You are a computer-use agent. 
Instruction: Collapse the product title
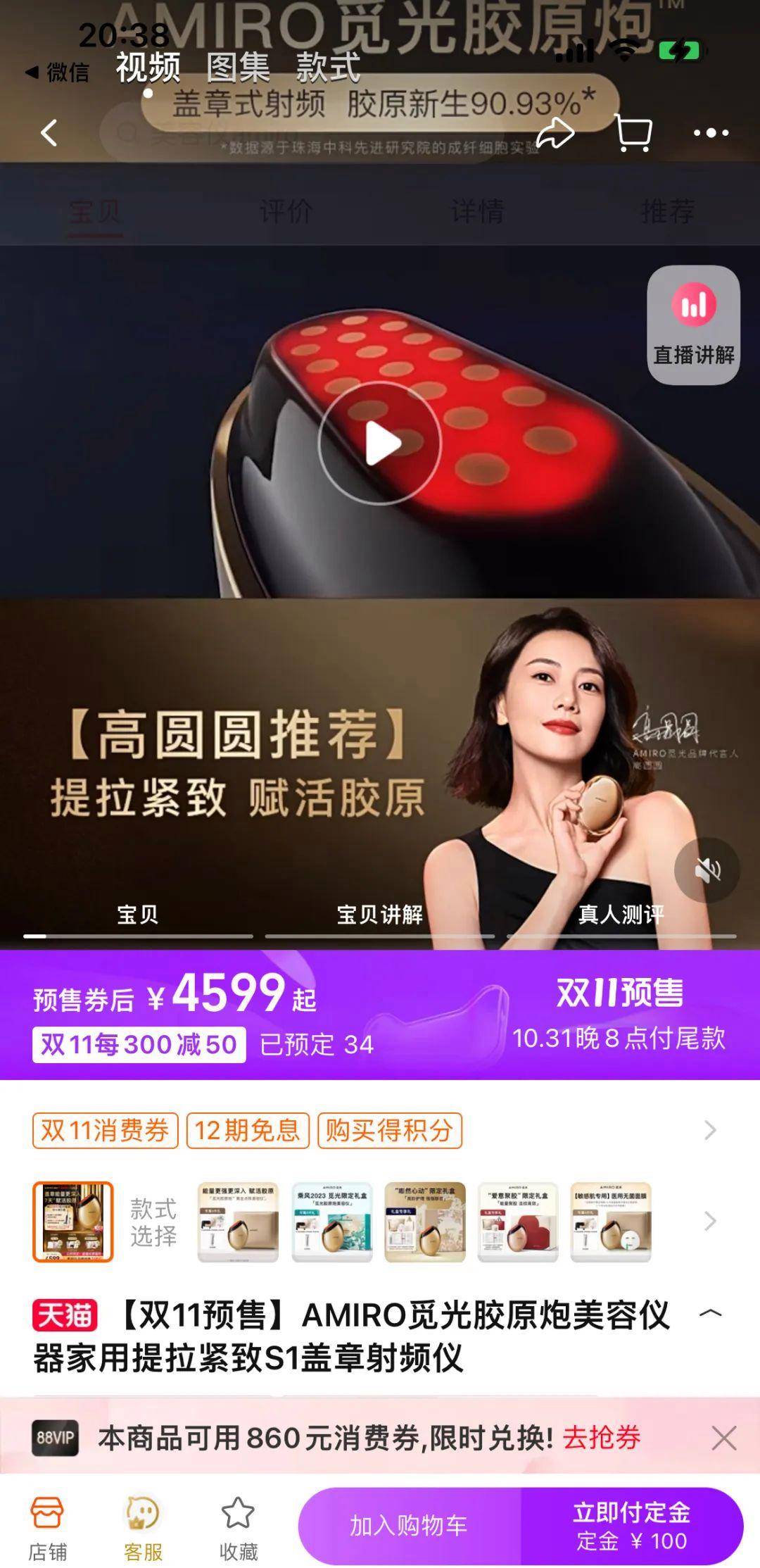pos(710,1313)
